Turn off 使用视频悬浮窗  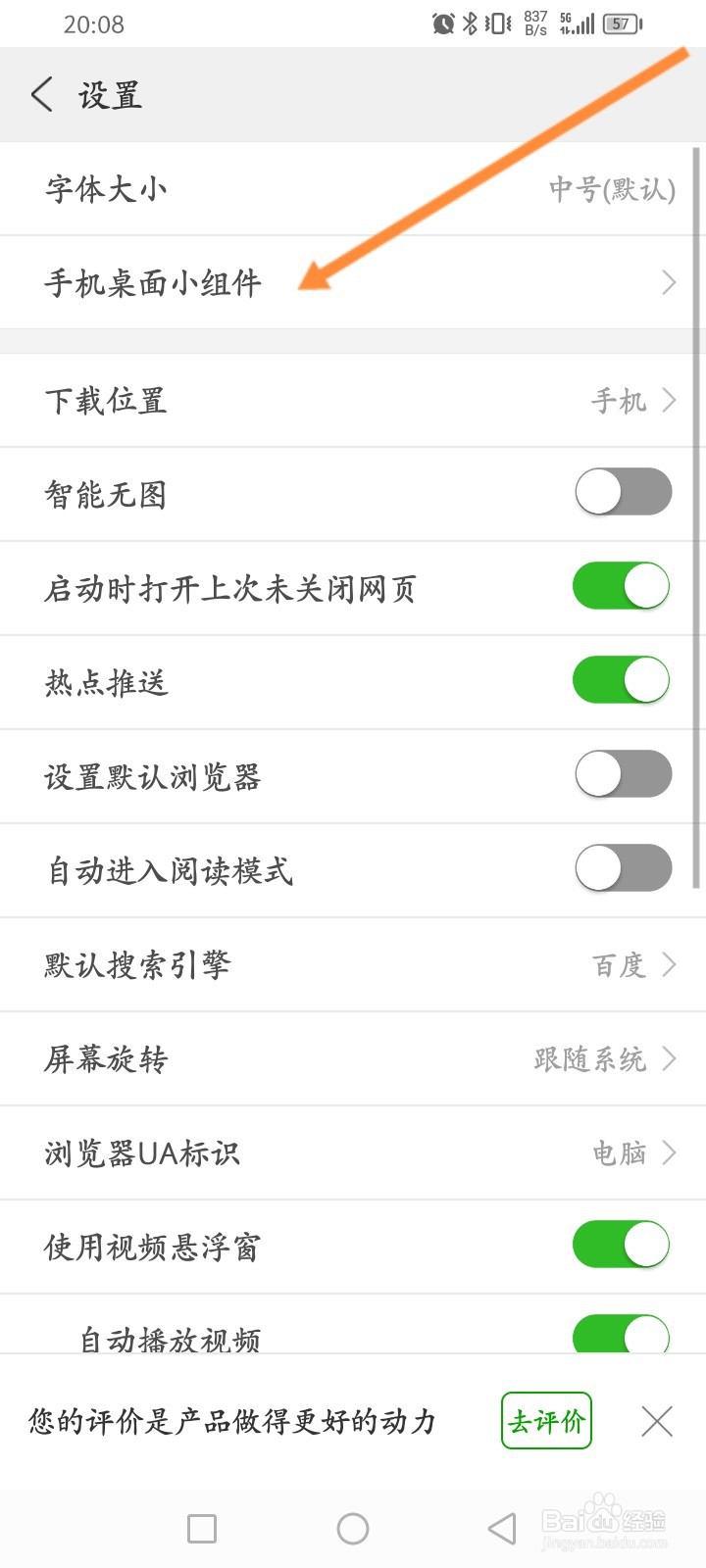(623, 1245)
